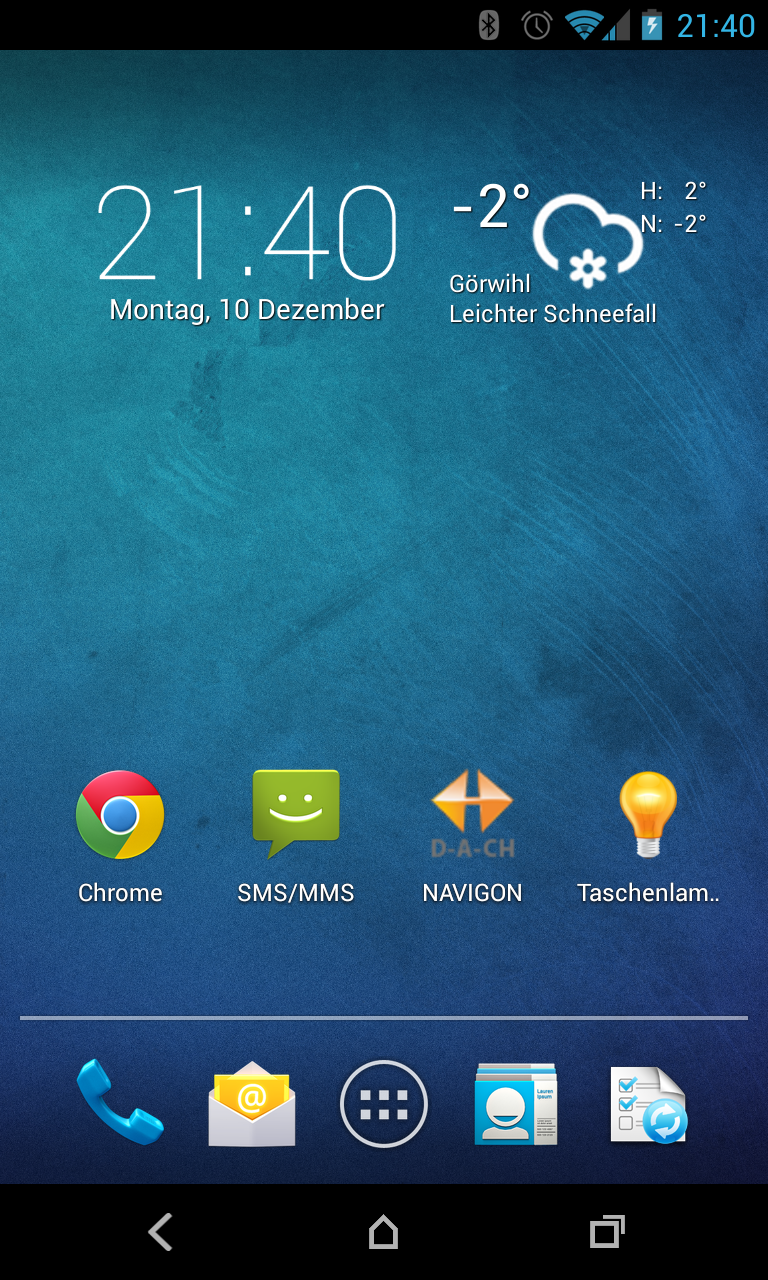Open the email app in the dock
This screenshot has width=768, height=1280.
(252, 1103)
